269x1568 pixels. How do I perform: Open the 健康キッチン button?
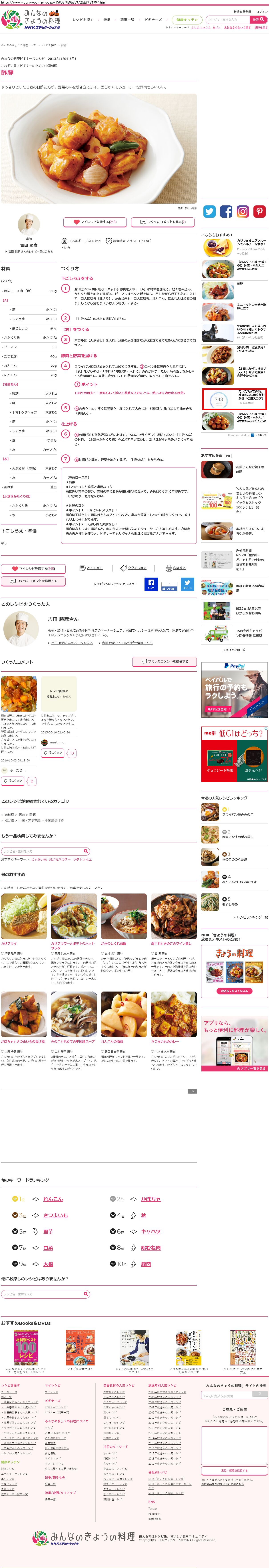(x=187, y=20)
